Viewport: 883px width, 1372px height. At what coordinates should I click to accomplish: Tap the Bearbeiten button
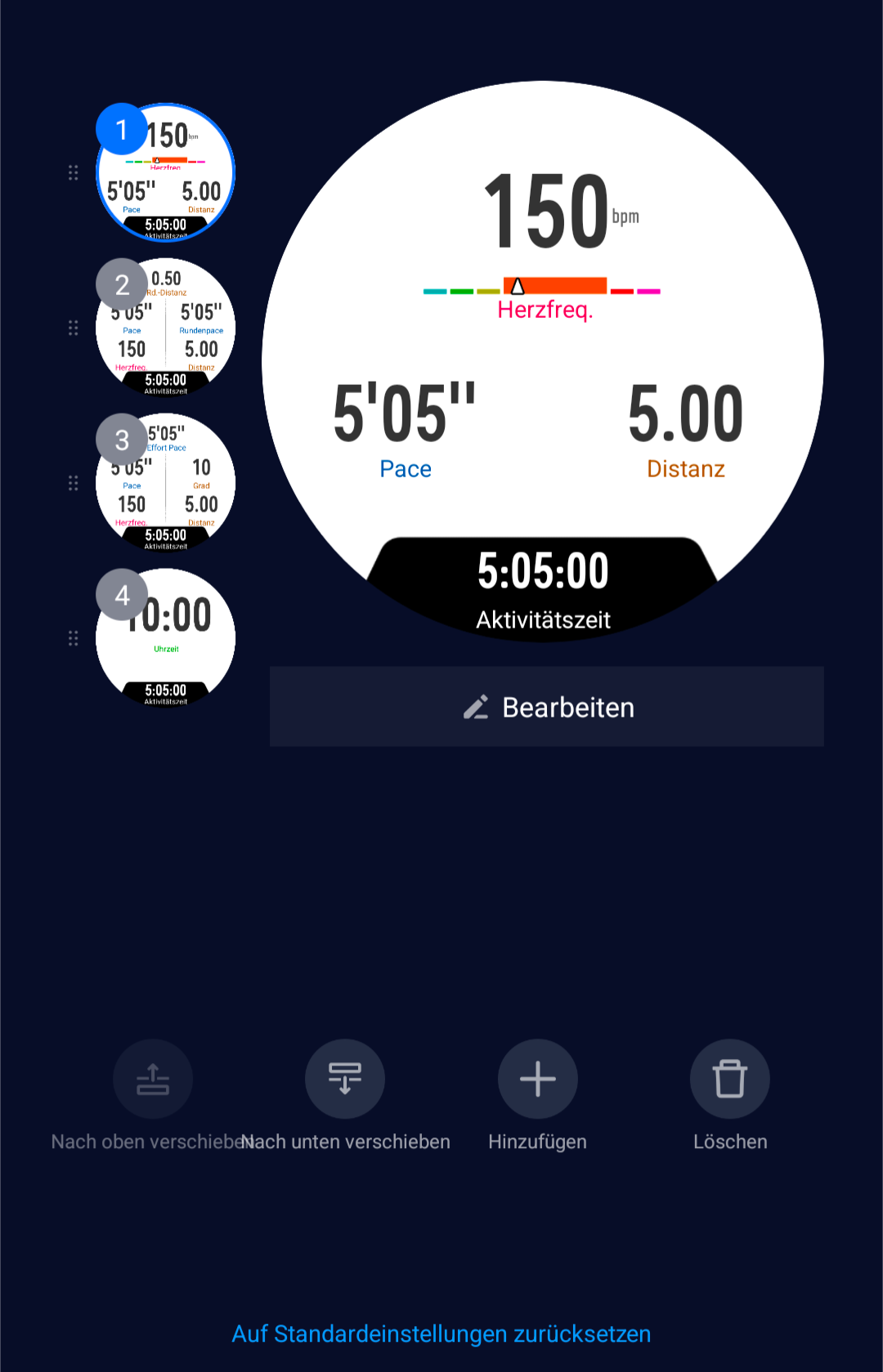pos(546,707)
